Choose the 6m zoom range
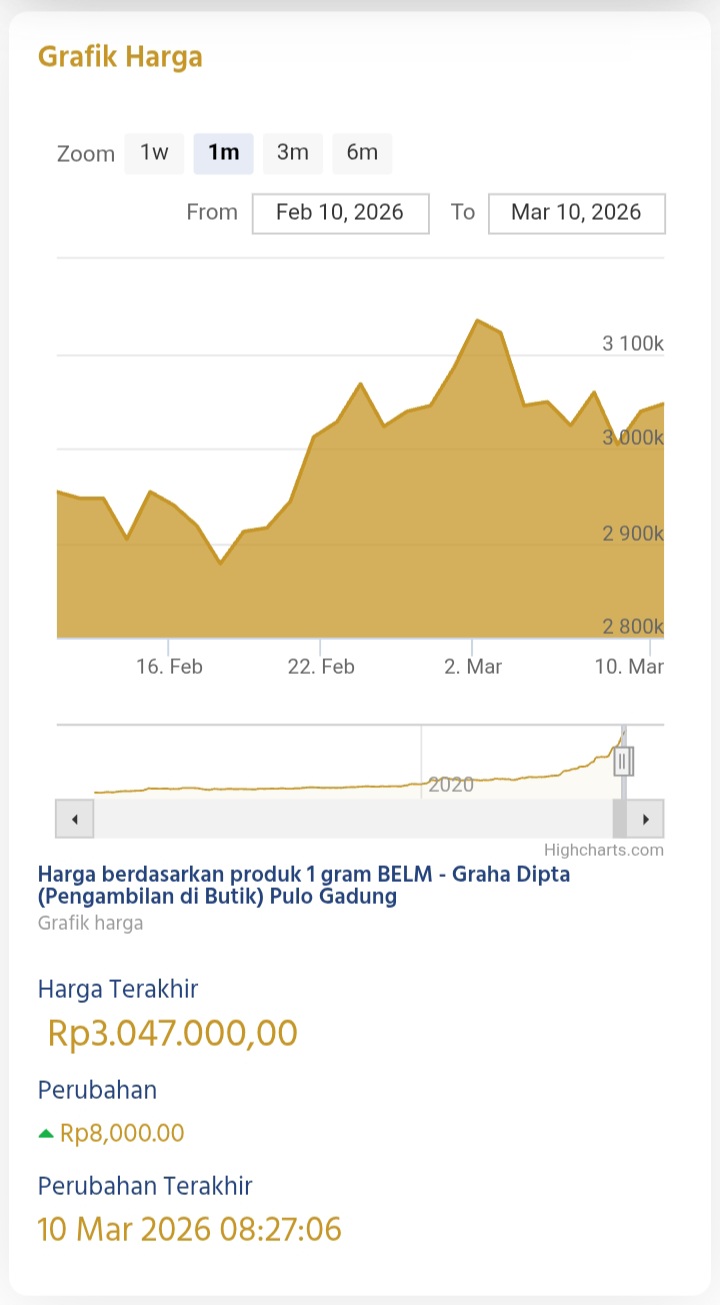720x1305 pixels. tap(362, 153)
